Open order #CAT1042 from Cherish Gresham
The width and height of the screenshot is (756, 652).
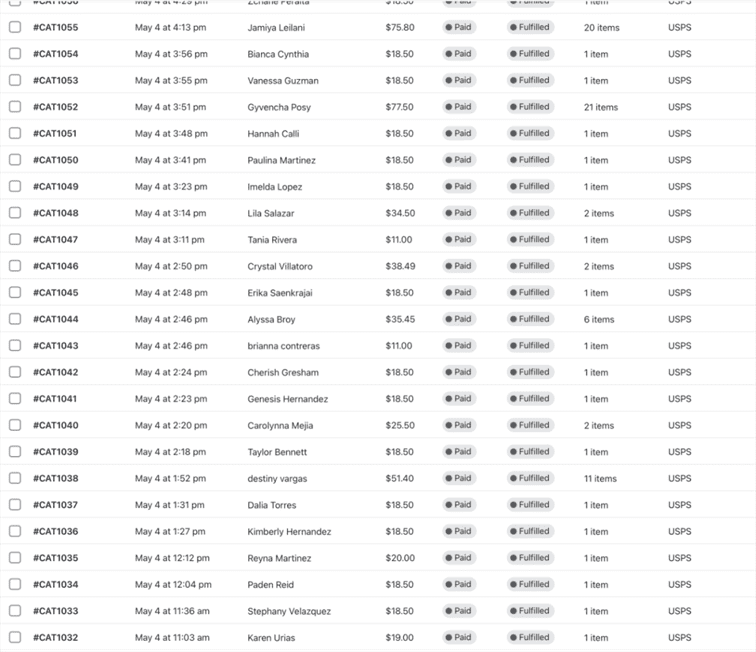pyautogui.click(x=55, y=372)
